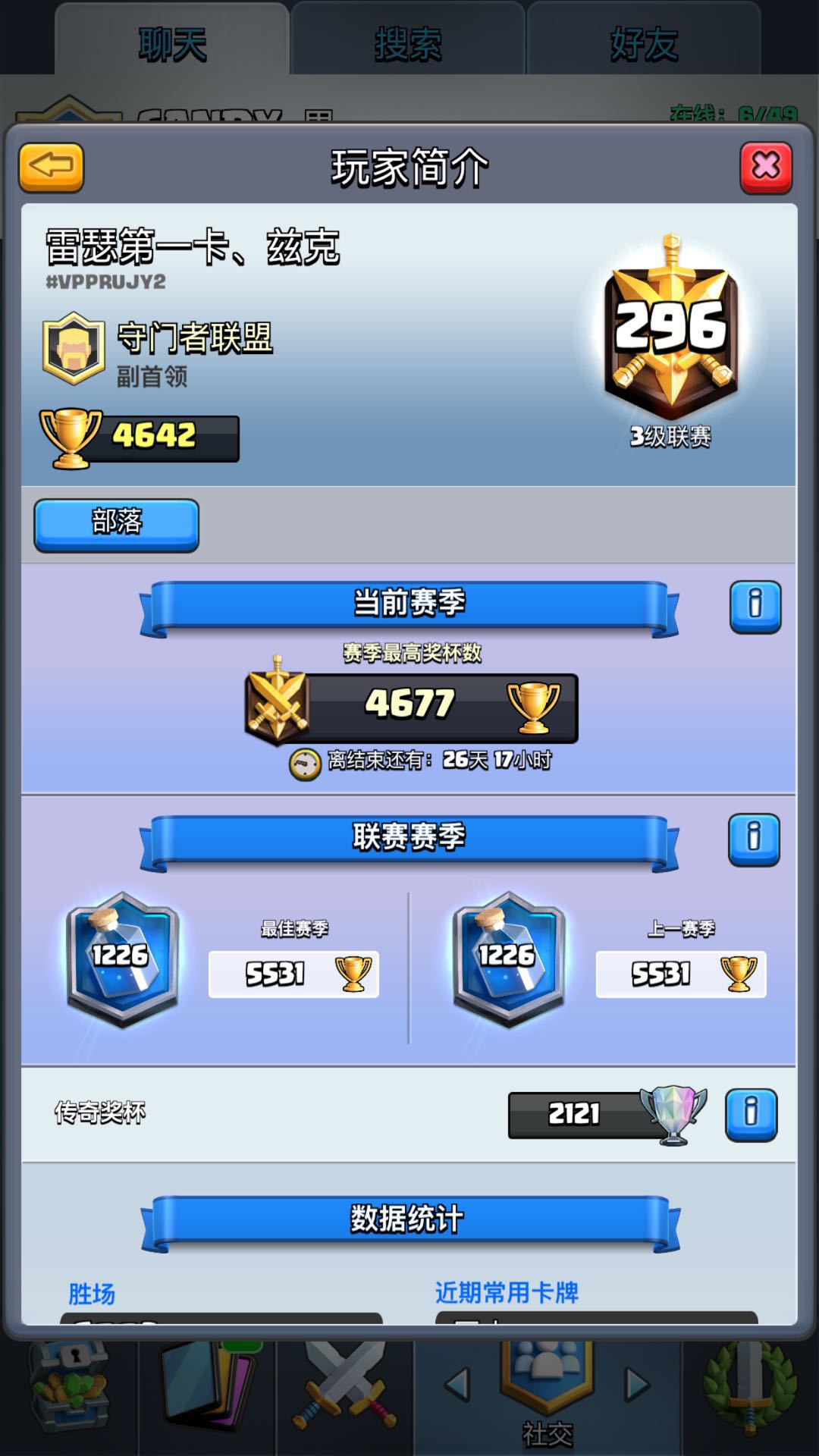Open the 好友 friends tab

pos(644,43)
